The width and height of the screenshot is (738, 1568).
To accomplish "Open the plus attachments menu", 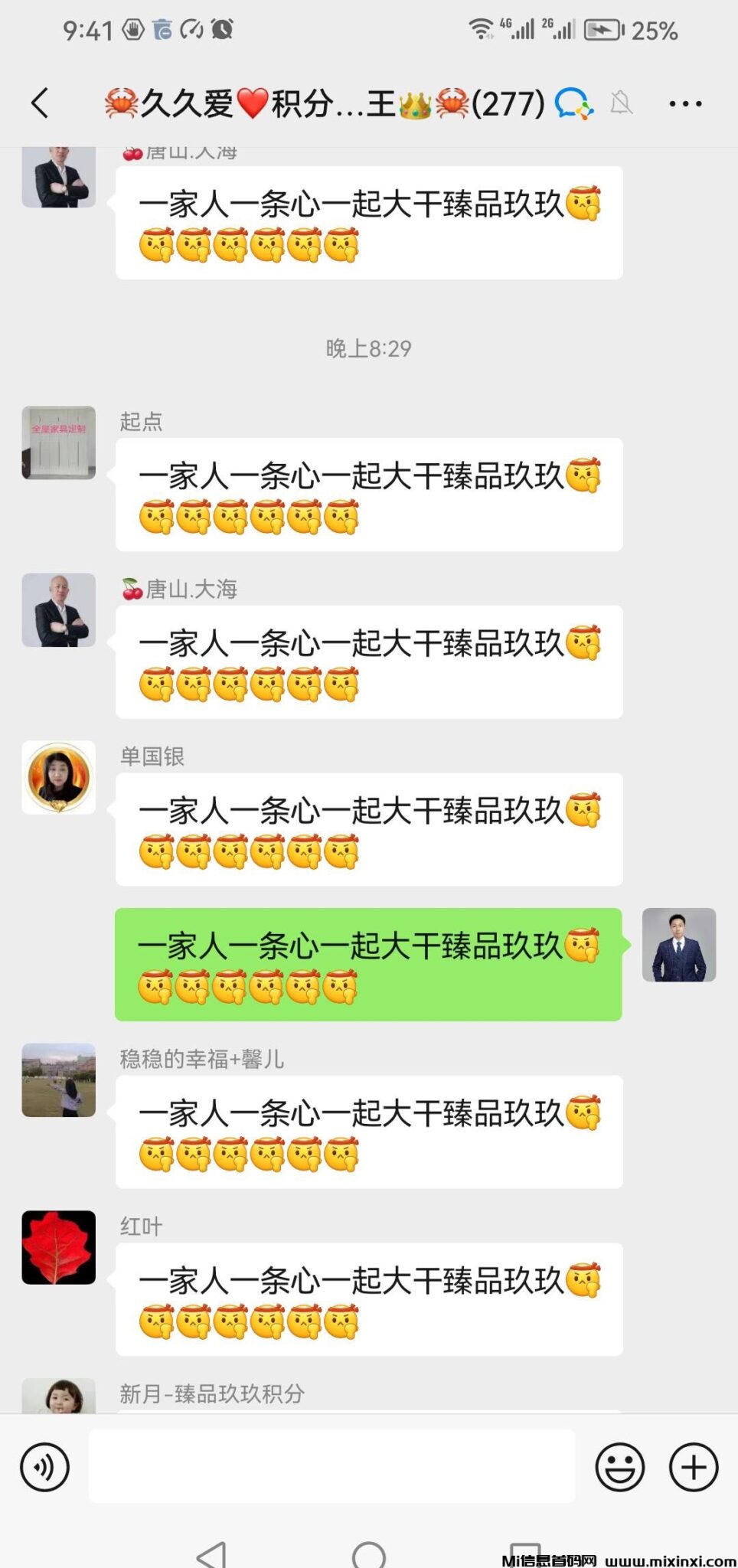I will coord(694,1467).
